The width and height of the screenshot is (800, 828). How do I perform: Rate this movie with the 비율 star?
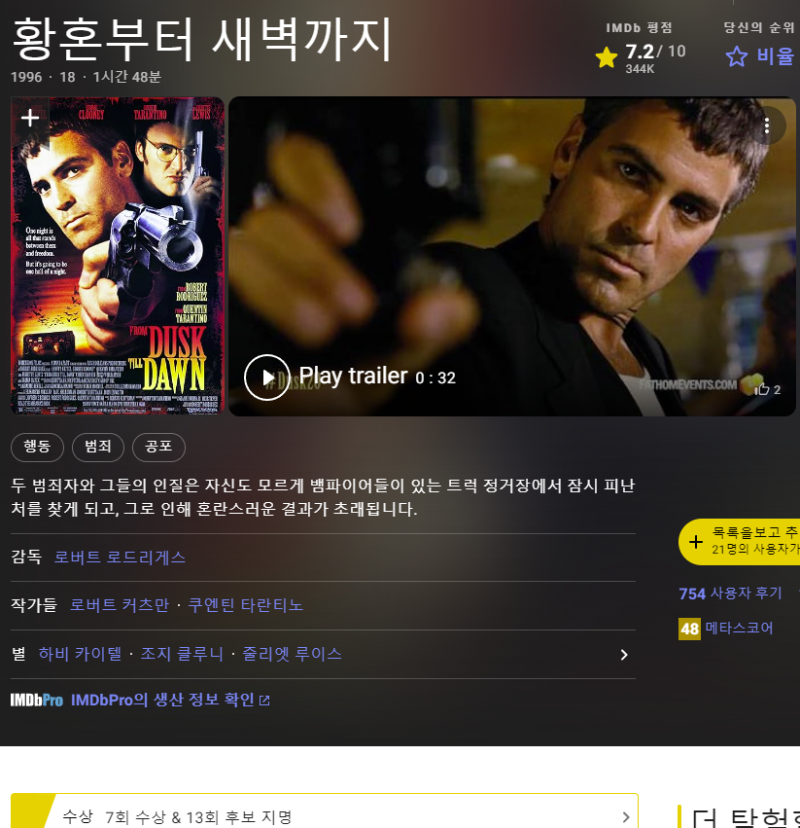pos(759,56)
